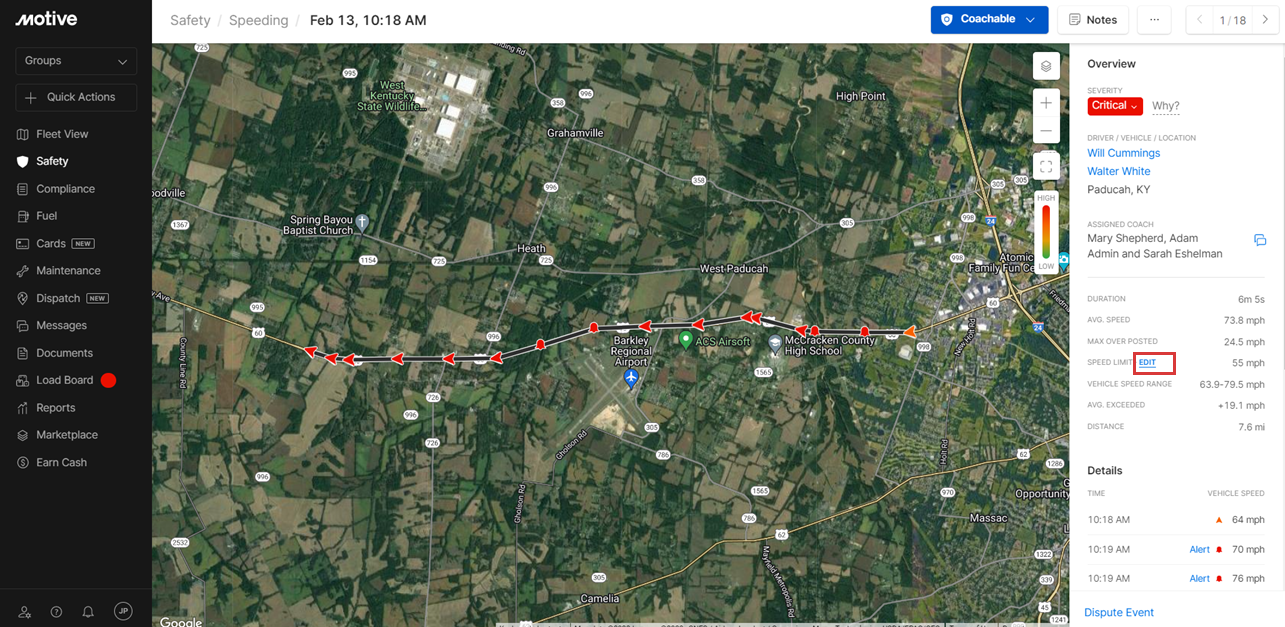Open the map layers selector
Screen dimensions: 1285x627
tap(1045, 66)
